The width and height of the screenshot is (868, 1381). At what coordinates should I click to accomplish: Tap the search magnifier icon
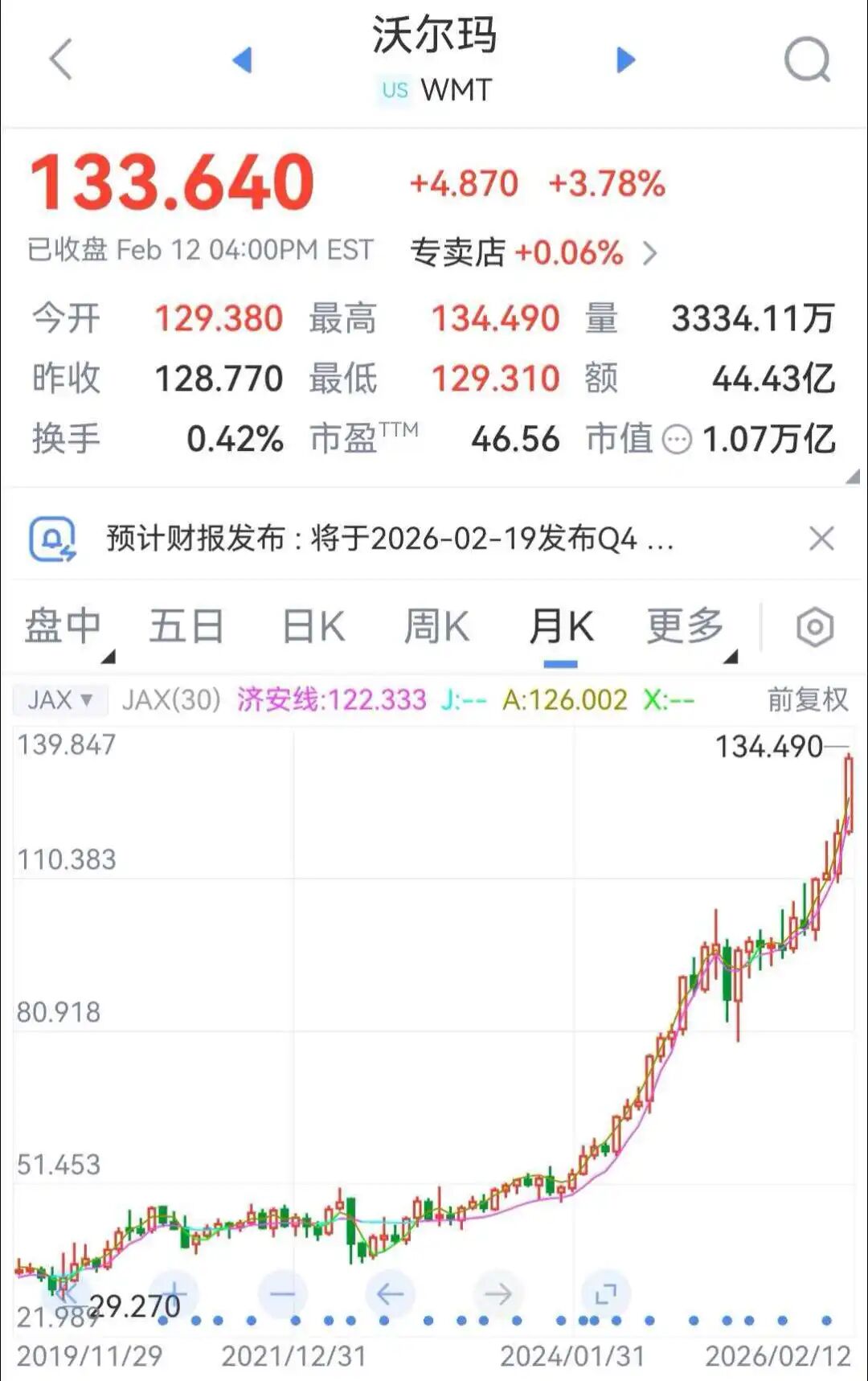click(809, 60)
